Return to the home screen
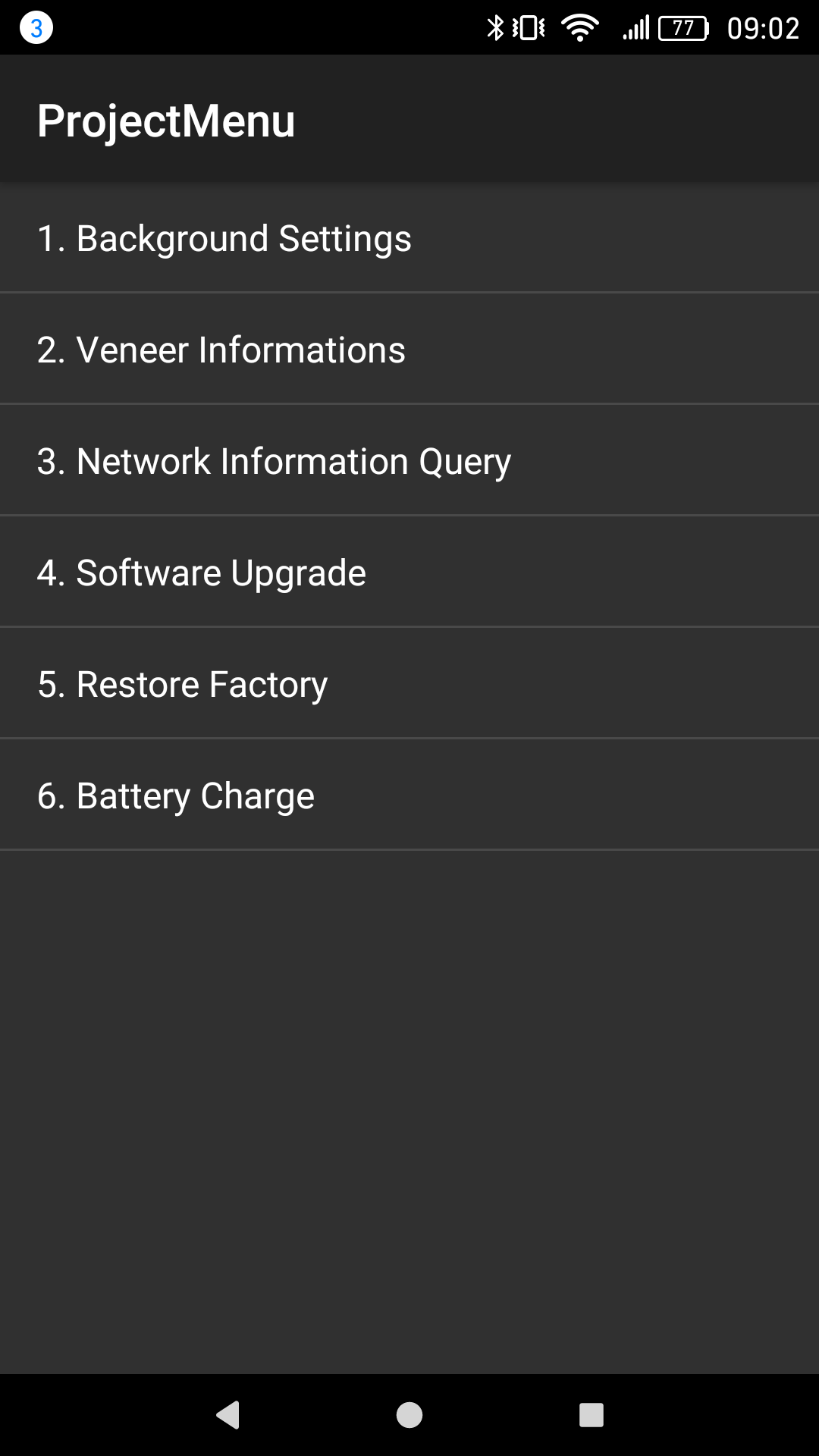Screen dimensions: 819x1456 [409, 1415]
